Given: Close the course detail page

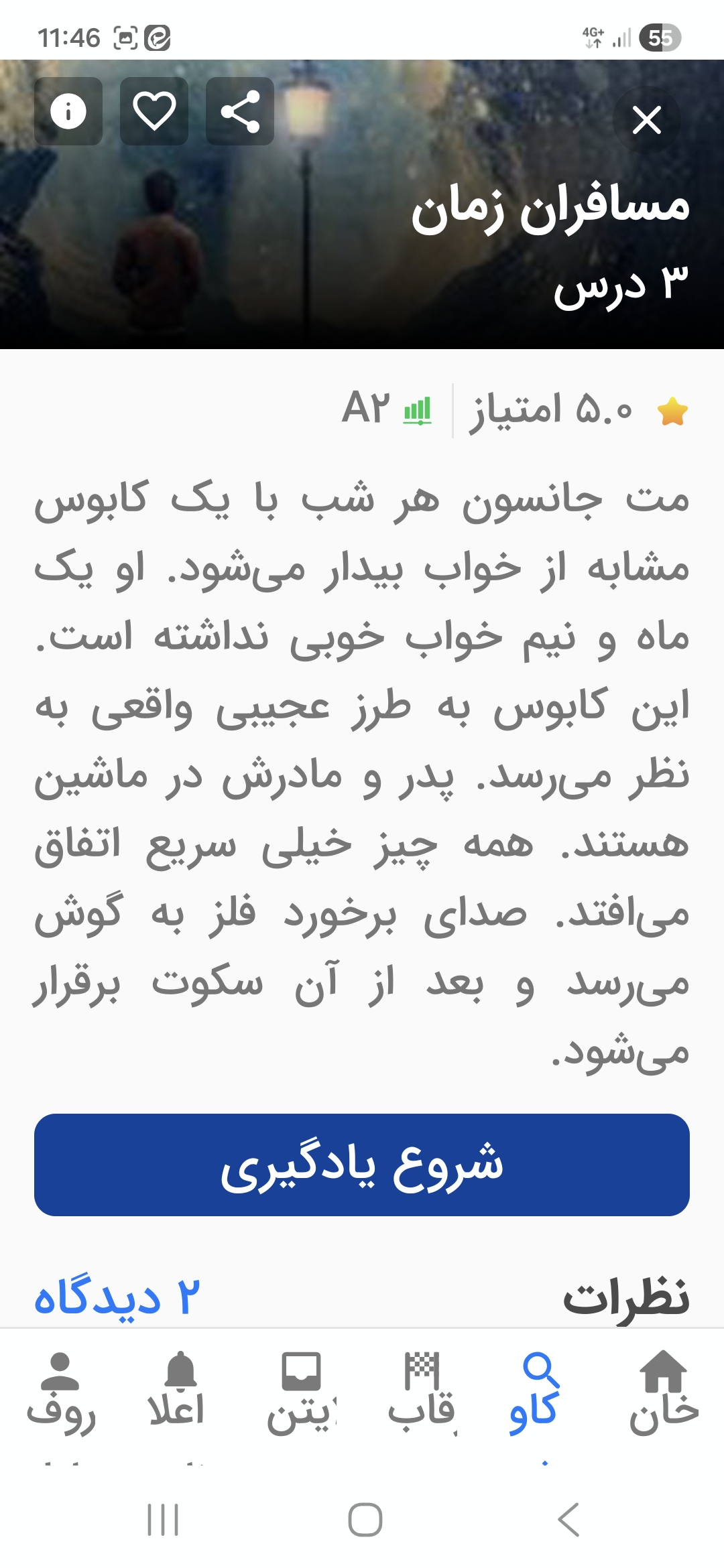Looking at the screenshot, I should click(647, 121).
